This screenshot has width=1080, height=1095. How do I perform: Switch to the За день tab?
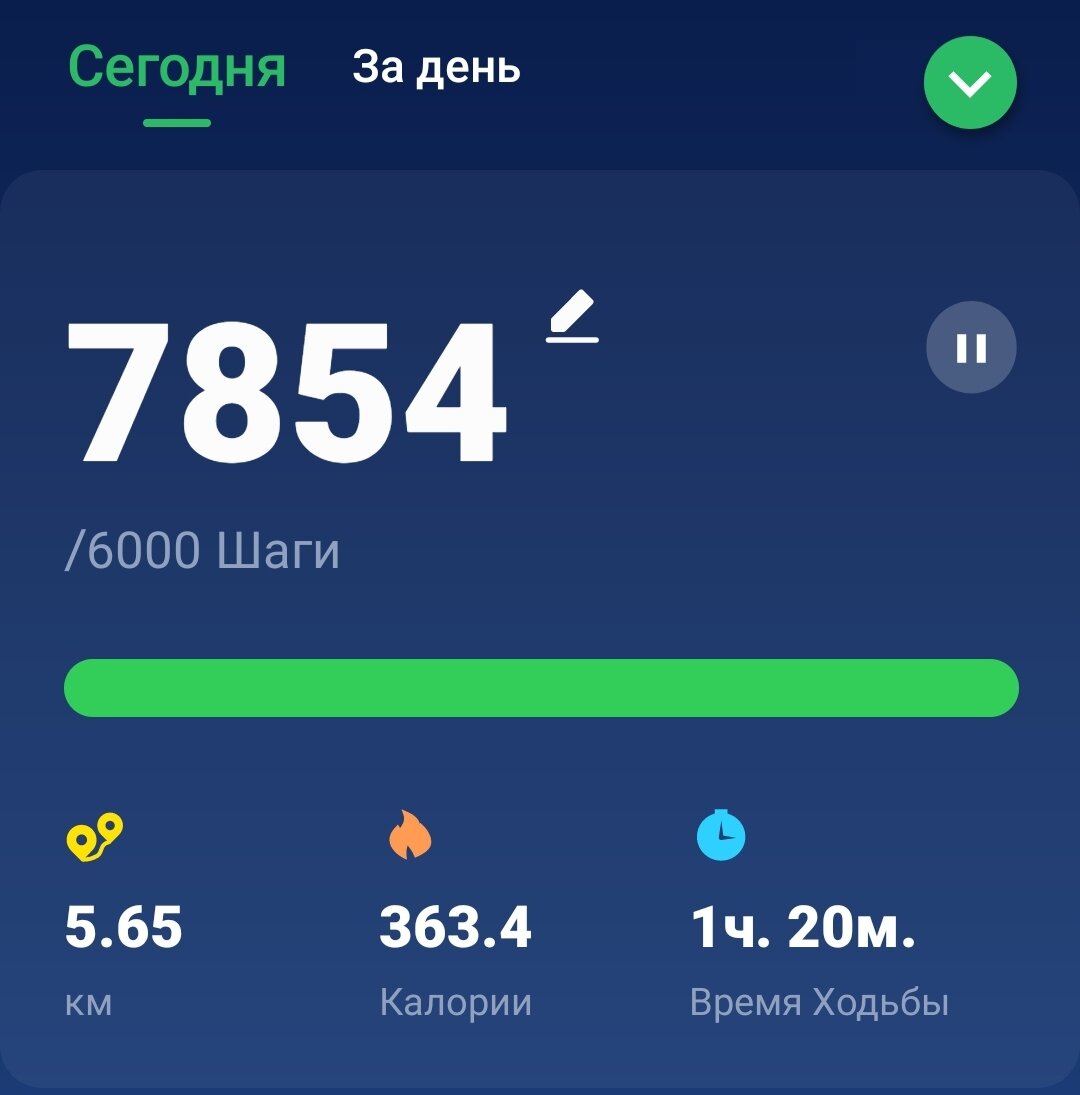[x=436, y=69]
